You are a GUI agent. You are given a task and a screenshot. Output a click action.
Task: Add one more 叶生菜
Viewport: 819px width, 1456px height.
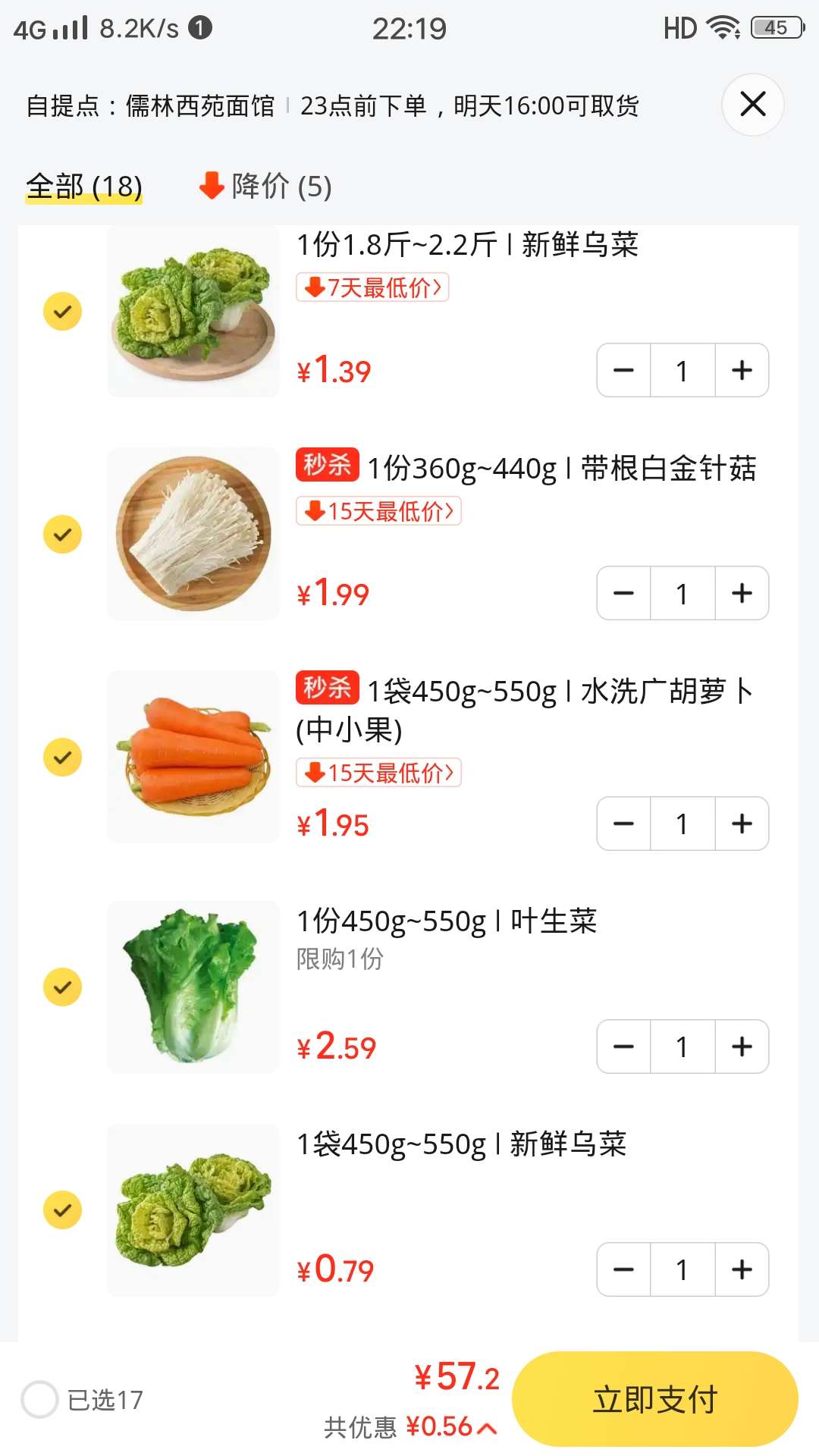coord(742,1046)
